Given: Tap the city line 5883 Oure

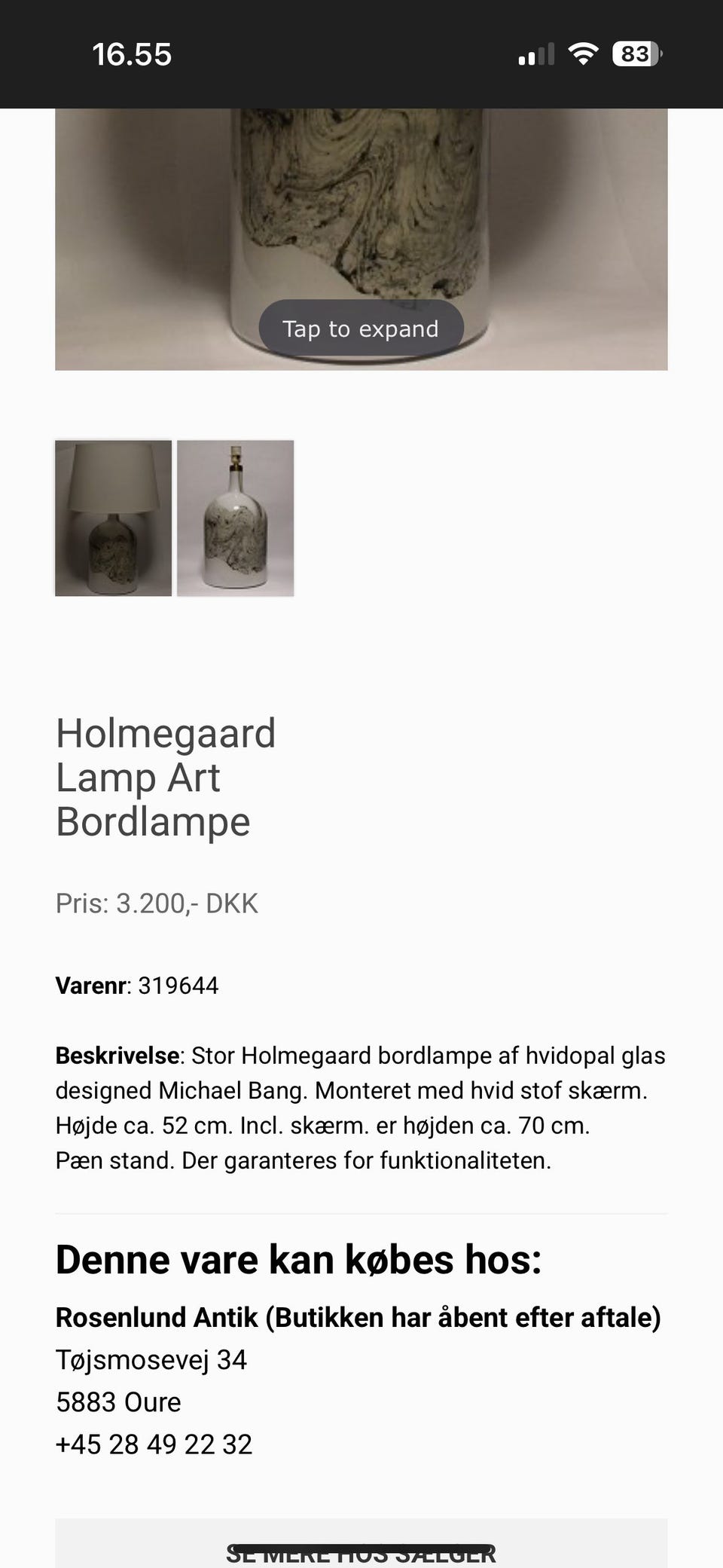Looking at the screenshot, I should [118, 1401].
